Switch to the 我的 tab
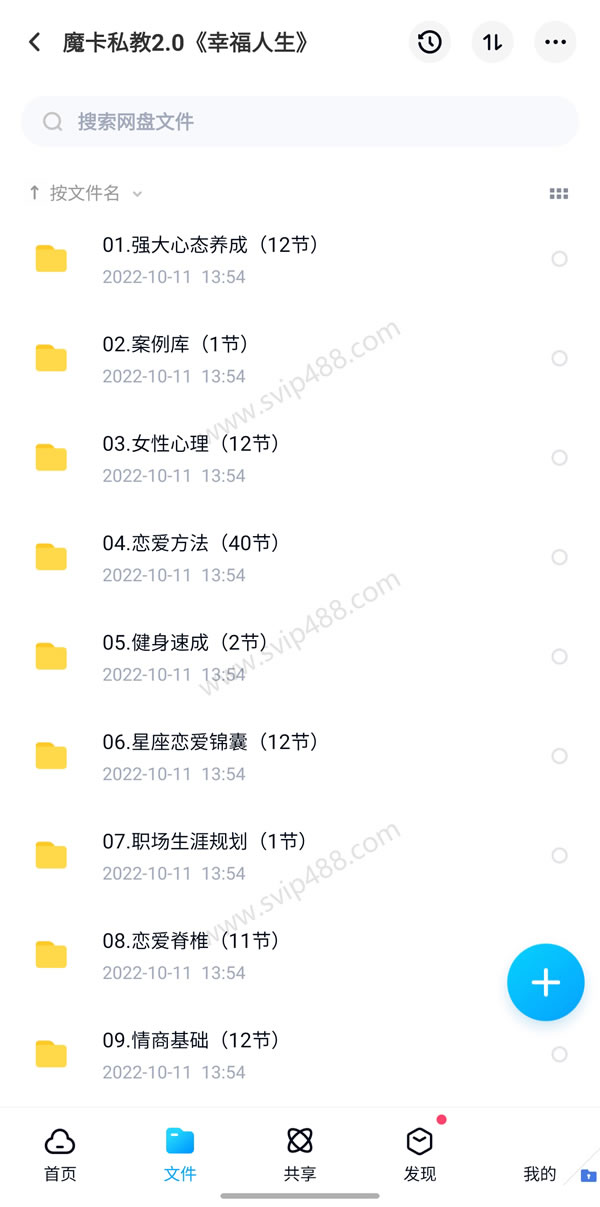The width and height of the screenshot is (600, 1207). (540, 1173)
